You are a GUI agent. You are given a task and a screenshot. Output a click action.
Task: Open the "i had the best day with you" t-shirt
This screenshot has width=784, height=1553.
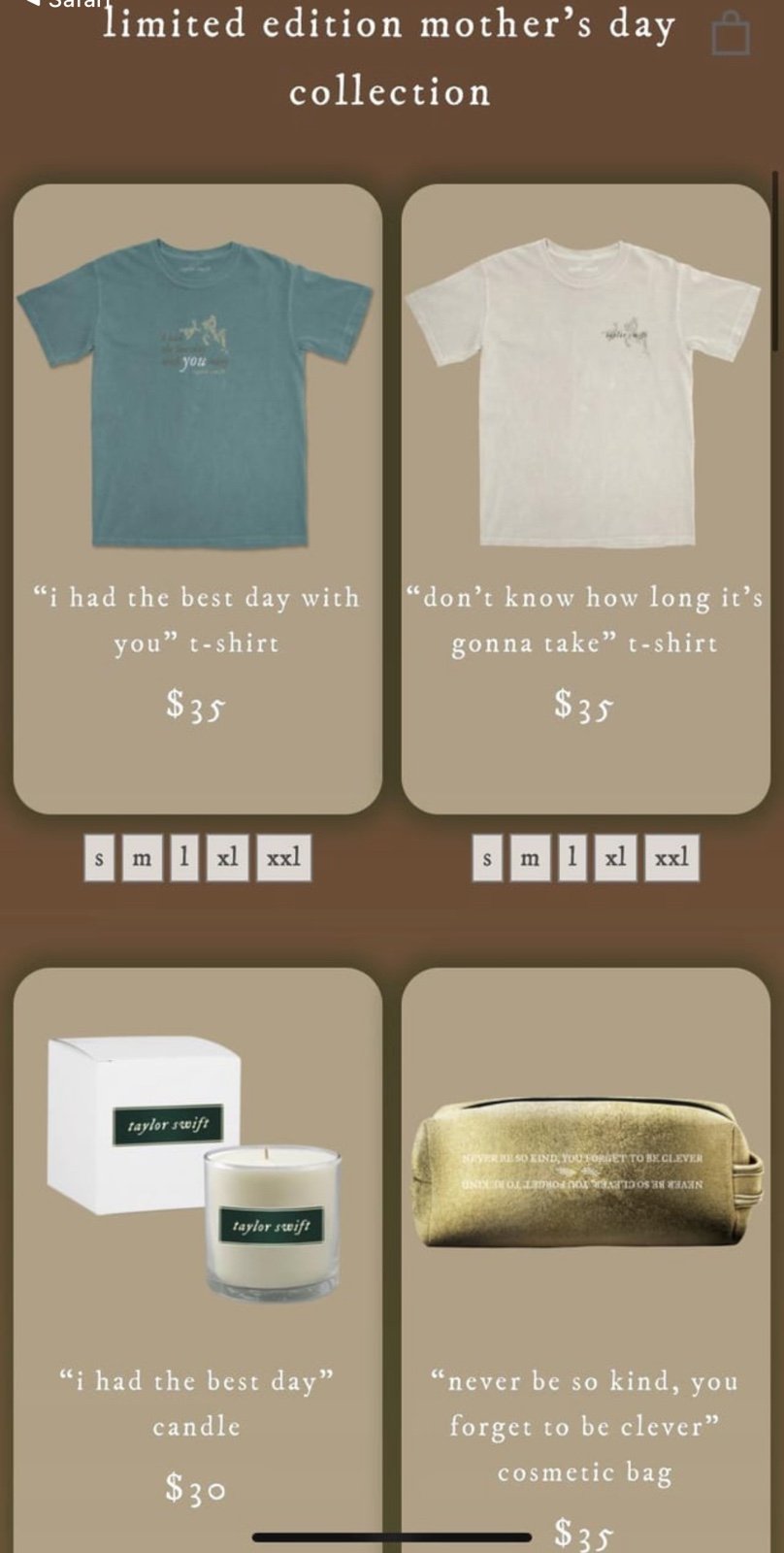click(x=197, y=499)
